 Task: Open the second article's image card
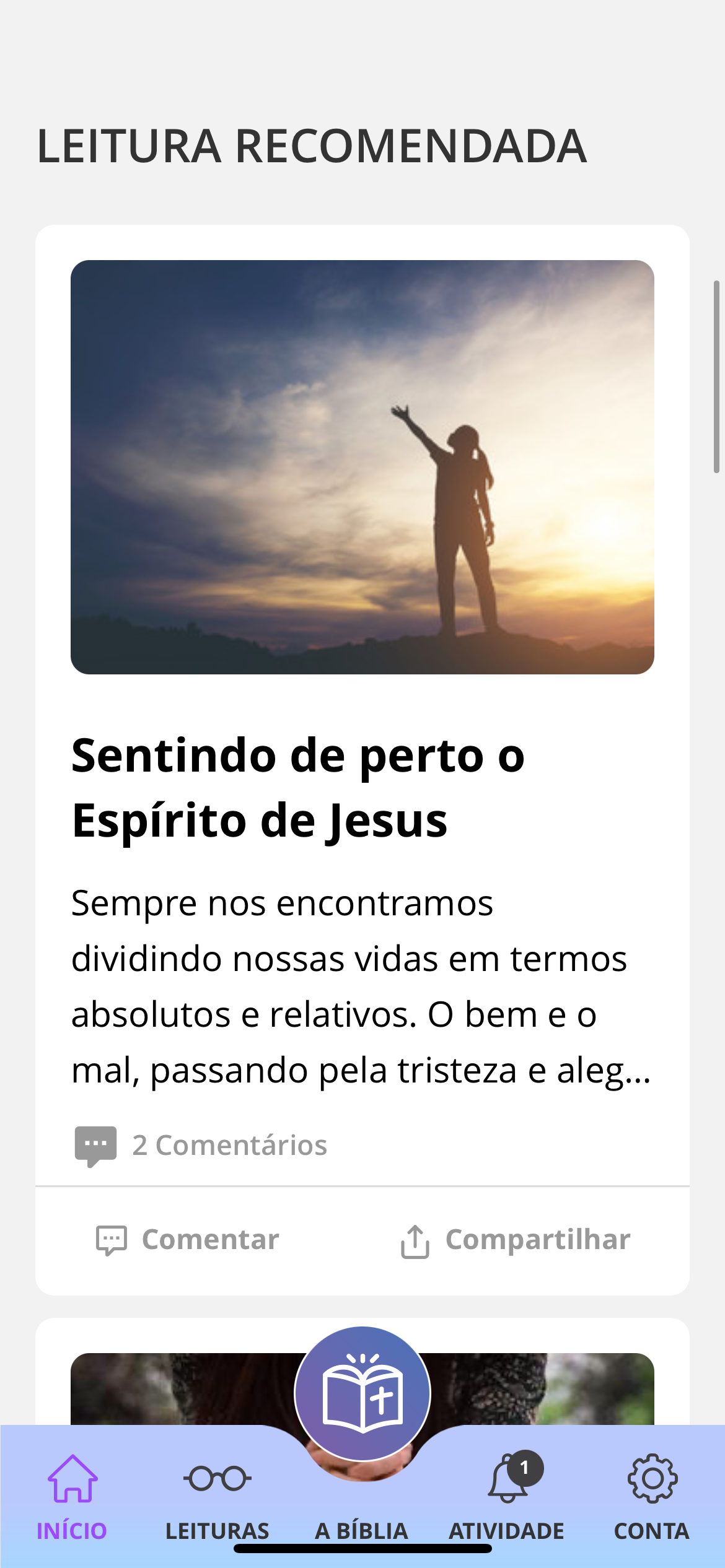pyautogui.click(x=186, y=1390)
